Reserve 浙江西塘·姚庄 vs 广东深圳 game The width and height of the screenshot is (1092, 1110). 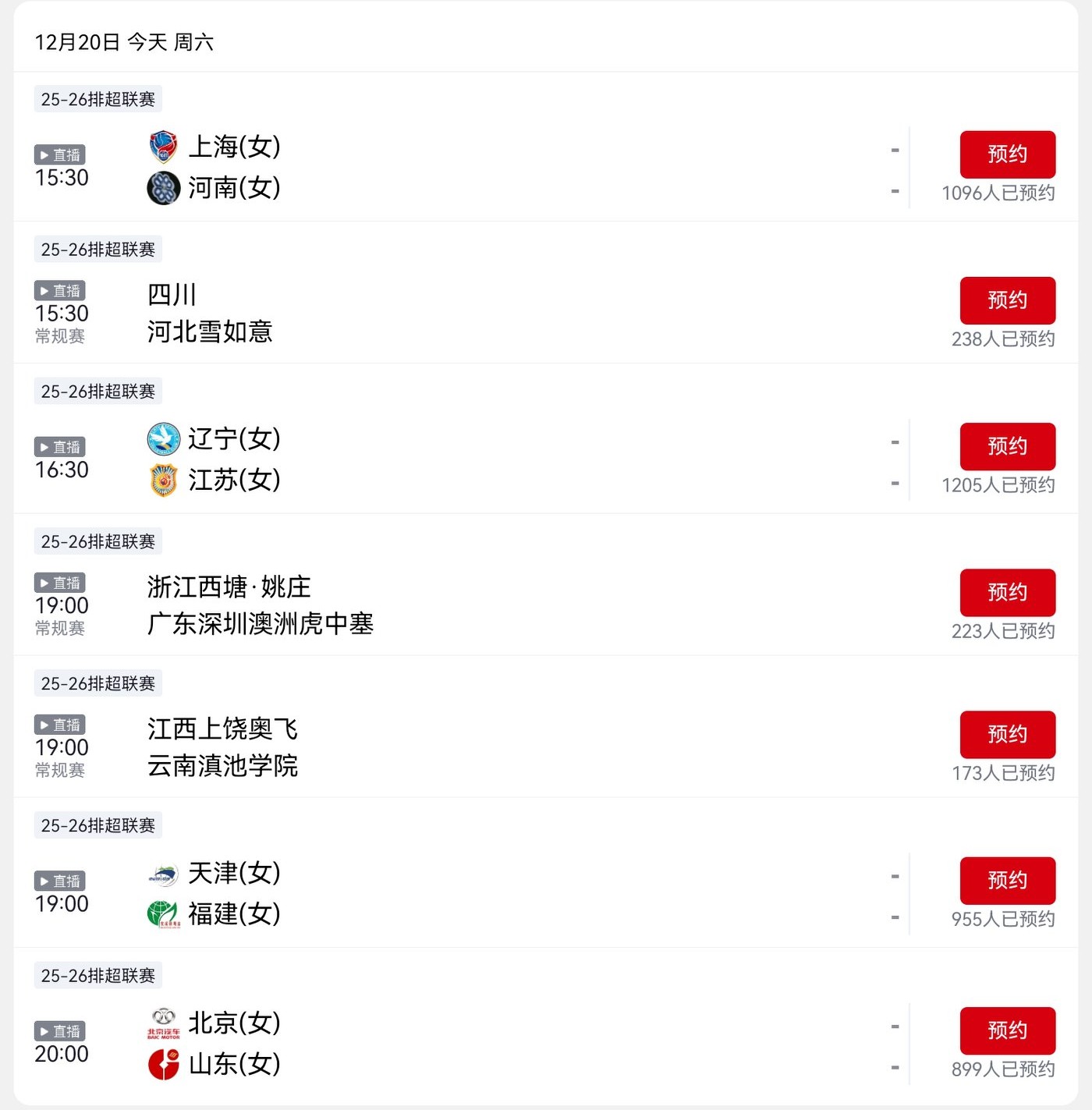(x=1007, y=592)
